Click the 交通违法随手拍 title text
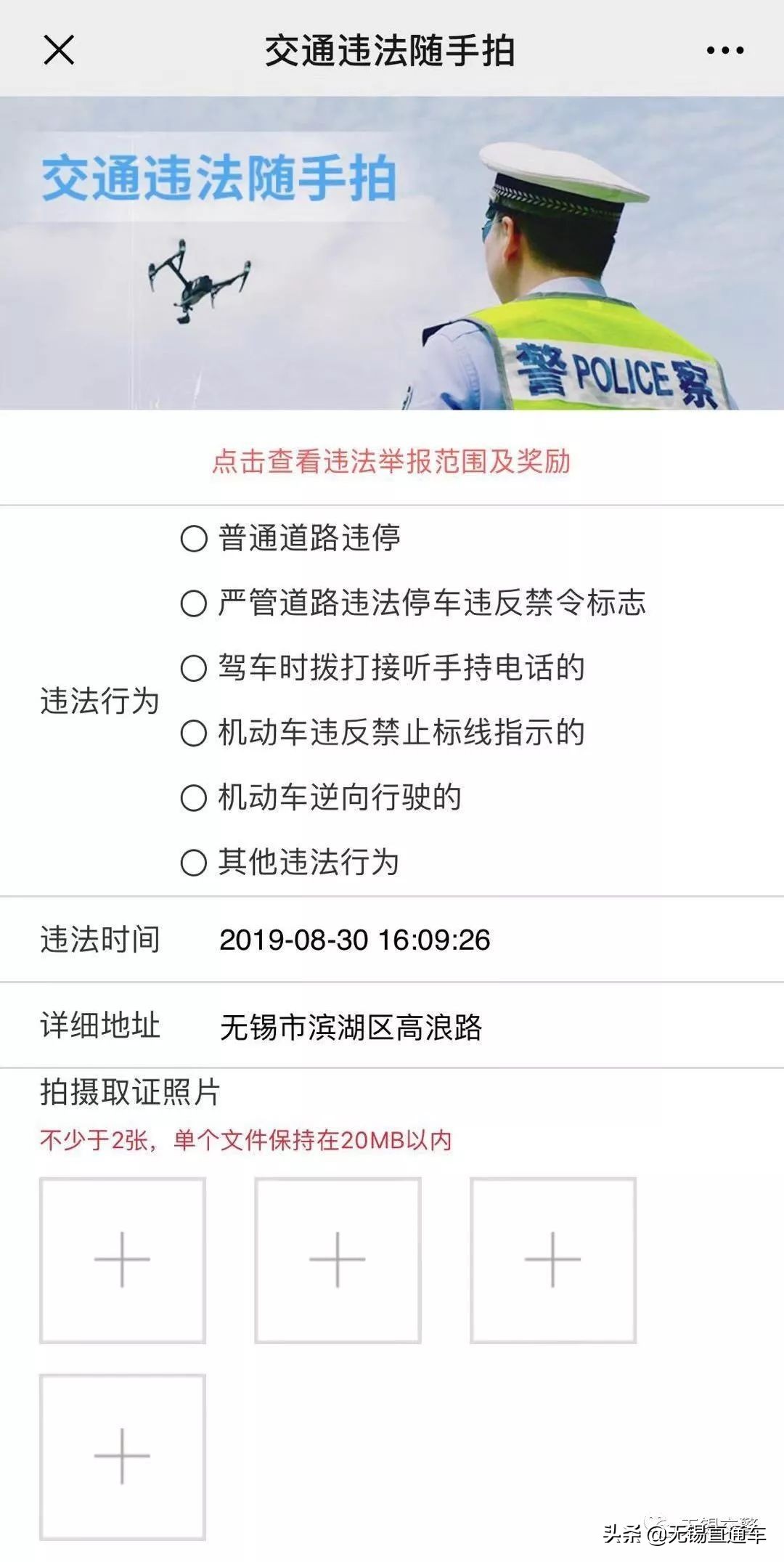This screenshot has width=784, height=1562. coord(392,49)
